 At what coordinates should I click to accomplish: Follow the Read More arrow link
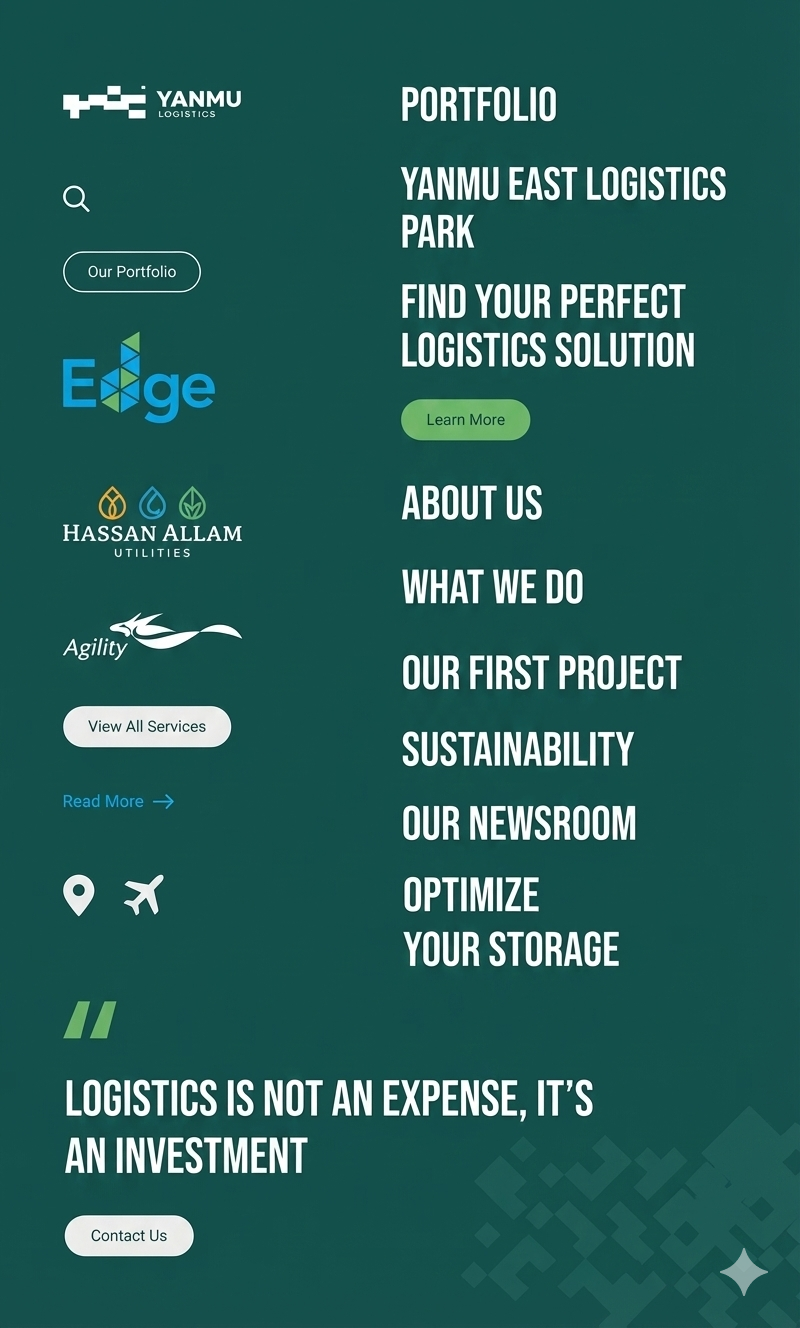[118, 801]
